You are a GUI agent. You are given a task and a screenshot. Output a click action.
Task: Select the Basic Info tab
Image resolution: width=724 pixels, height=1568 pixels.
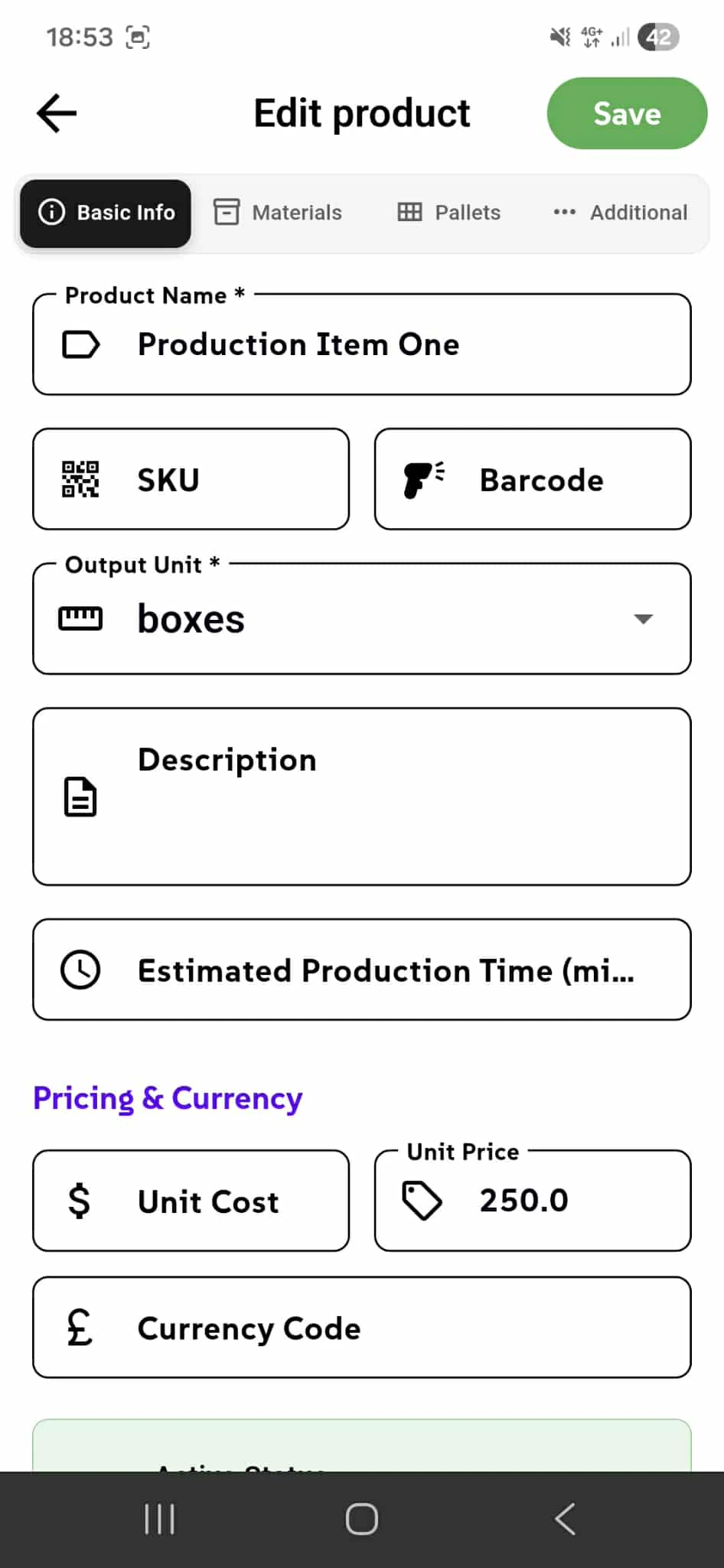(106, 213)
